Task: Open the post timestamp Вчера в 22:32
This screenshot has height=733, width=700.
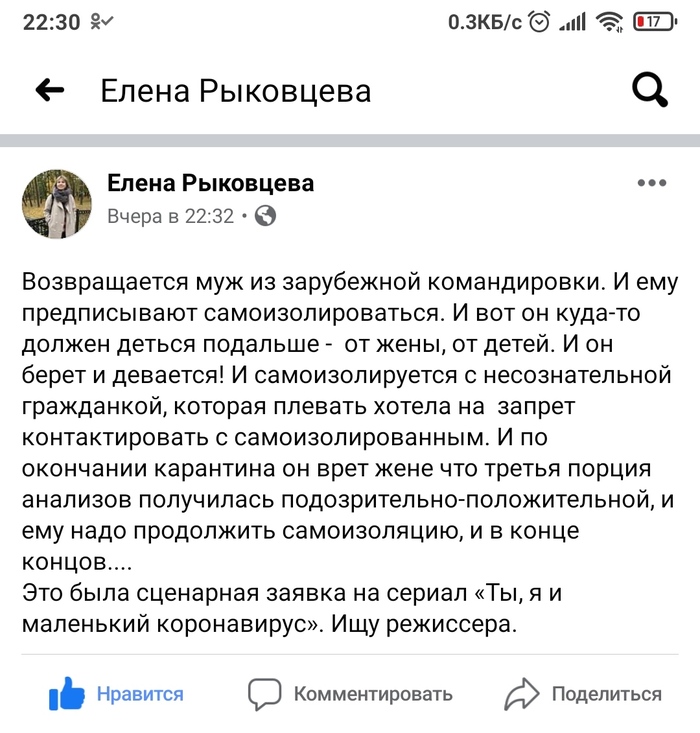Action: coord(170,216)
